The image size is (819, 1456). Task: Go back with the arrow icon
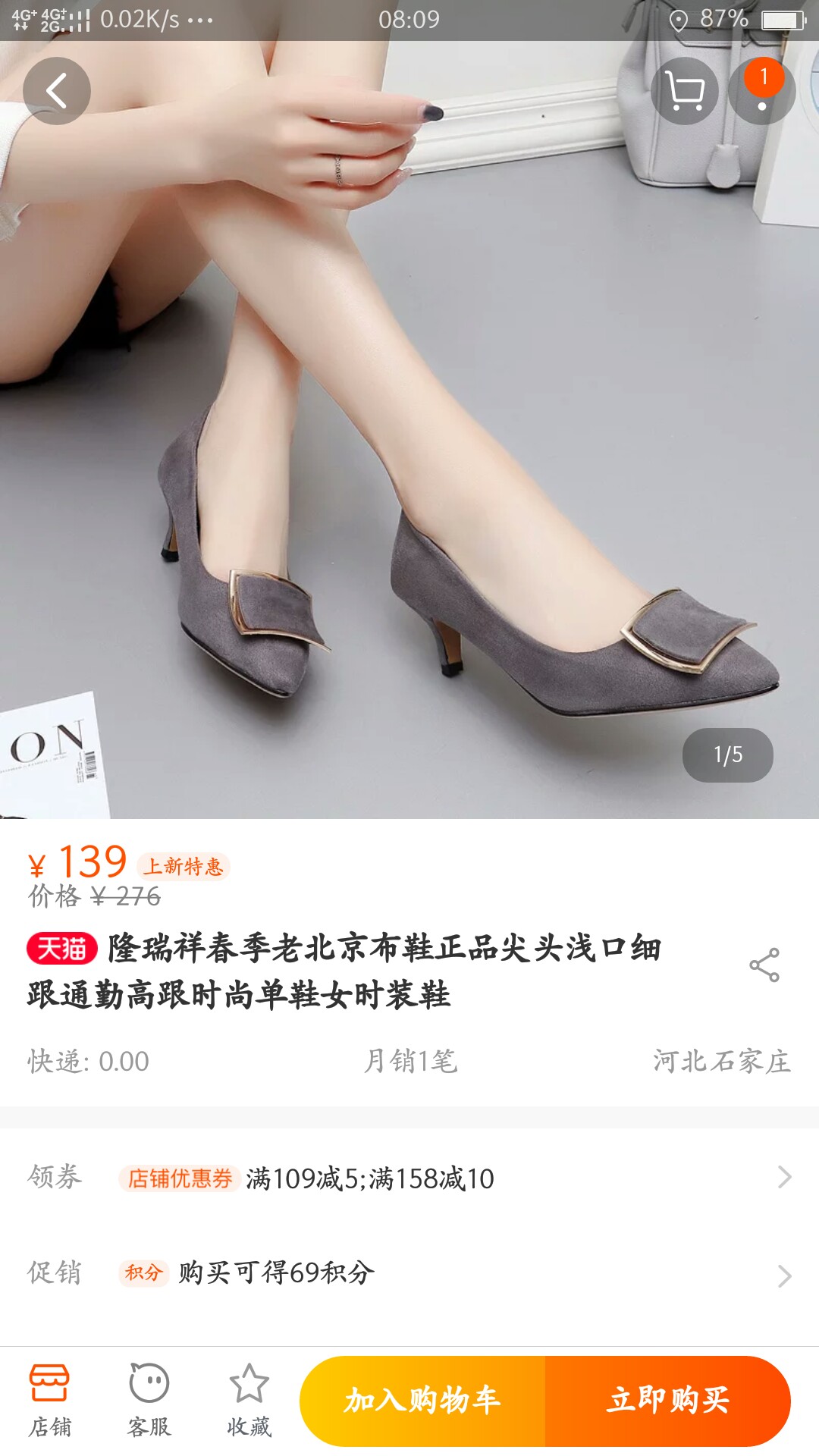click(57, 91)
